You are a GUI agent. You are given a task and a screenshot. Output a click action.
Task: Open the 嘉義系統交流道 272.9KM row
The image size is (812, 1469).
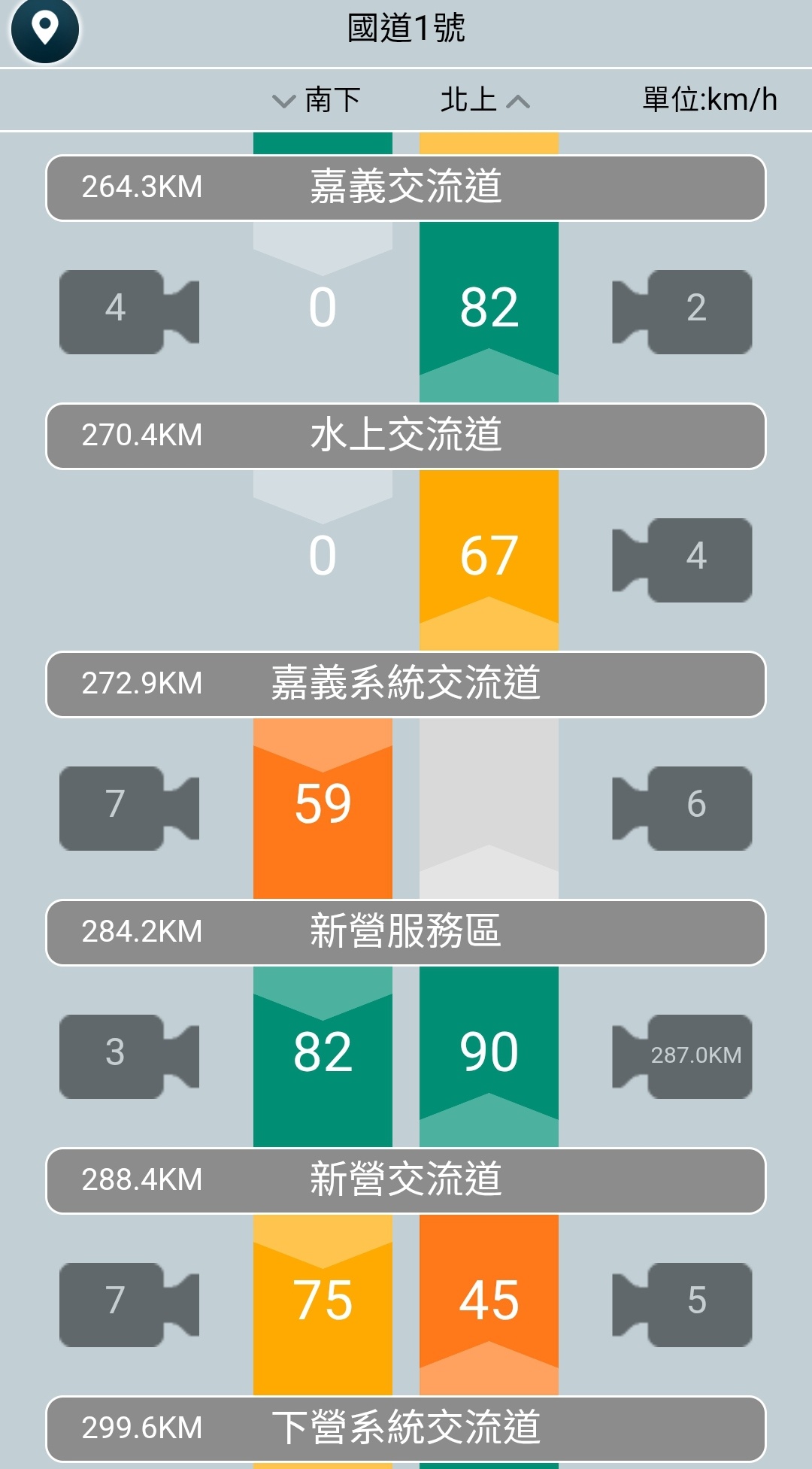point(406,684)
